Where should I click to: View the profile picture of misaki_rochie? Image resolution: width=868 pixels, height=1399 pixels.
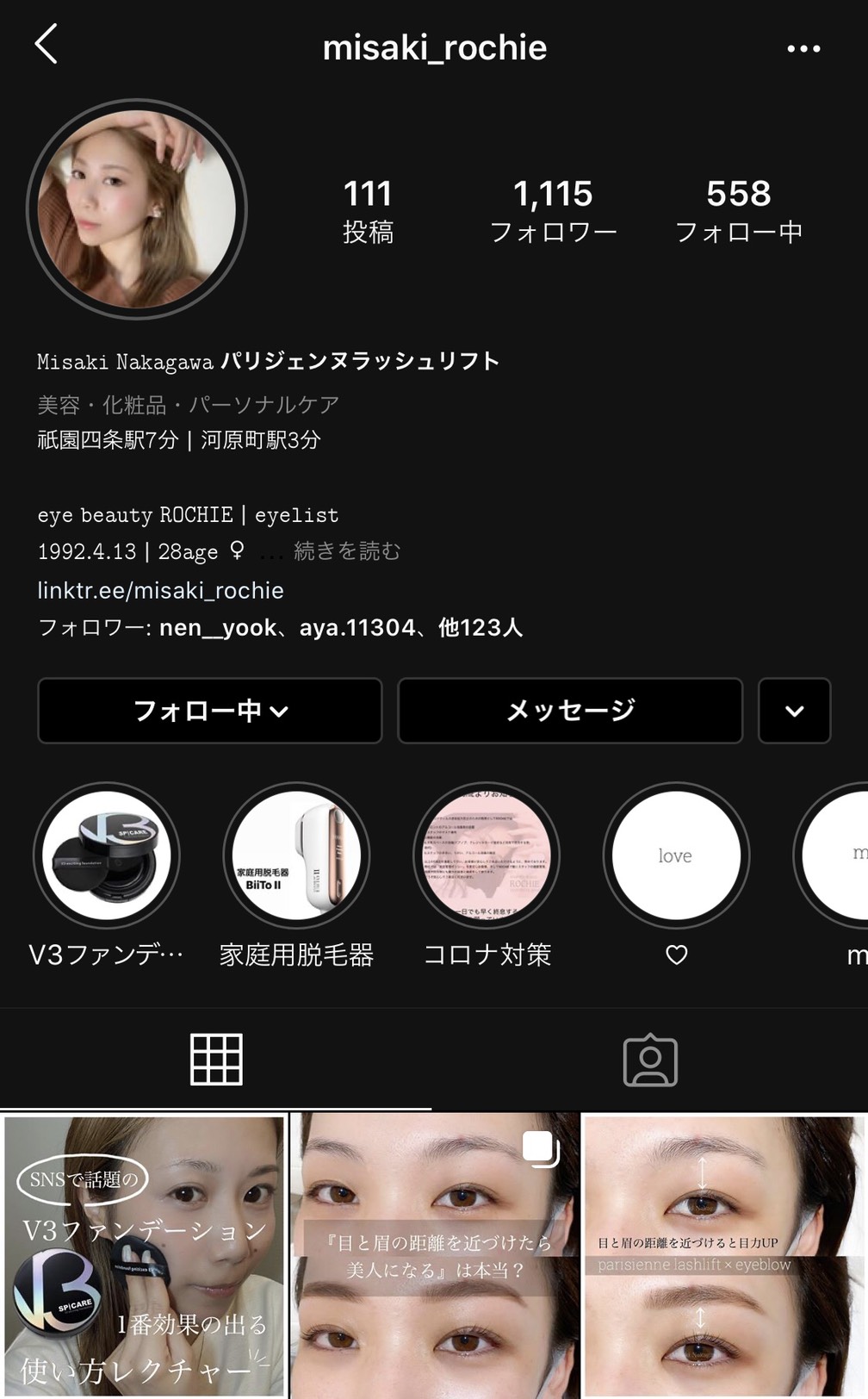pos(137,209)
